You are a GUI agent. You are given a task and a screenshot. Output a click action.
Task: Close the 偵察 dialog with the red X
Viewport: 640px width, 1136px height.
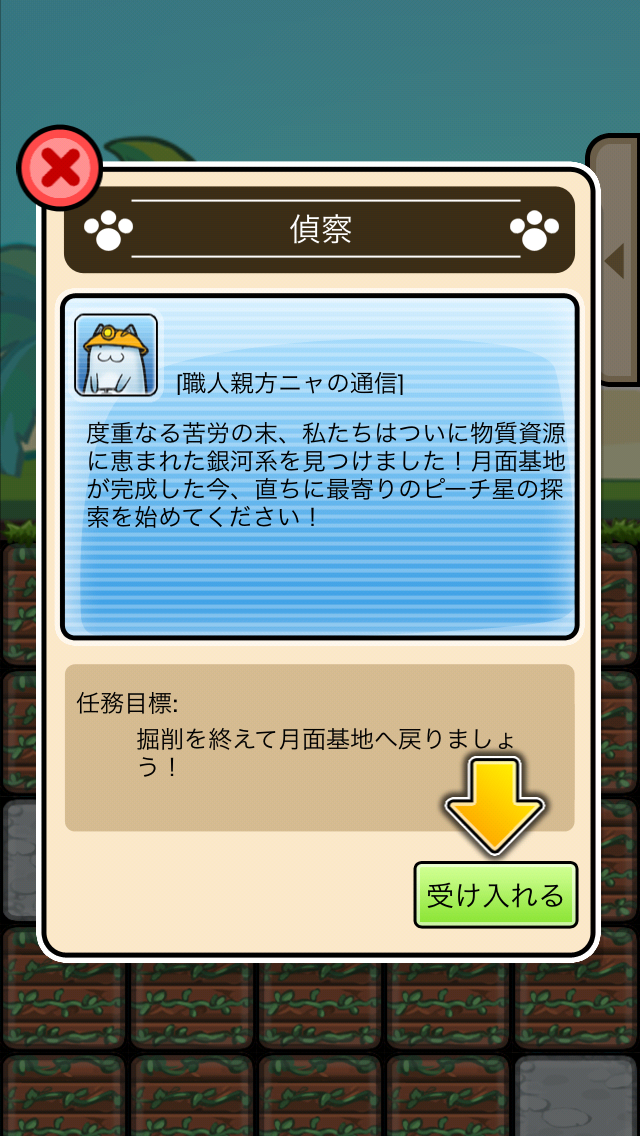60,168
